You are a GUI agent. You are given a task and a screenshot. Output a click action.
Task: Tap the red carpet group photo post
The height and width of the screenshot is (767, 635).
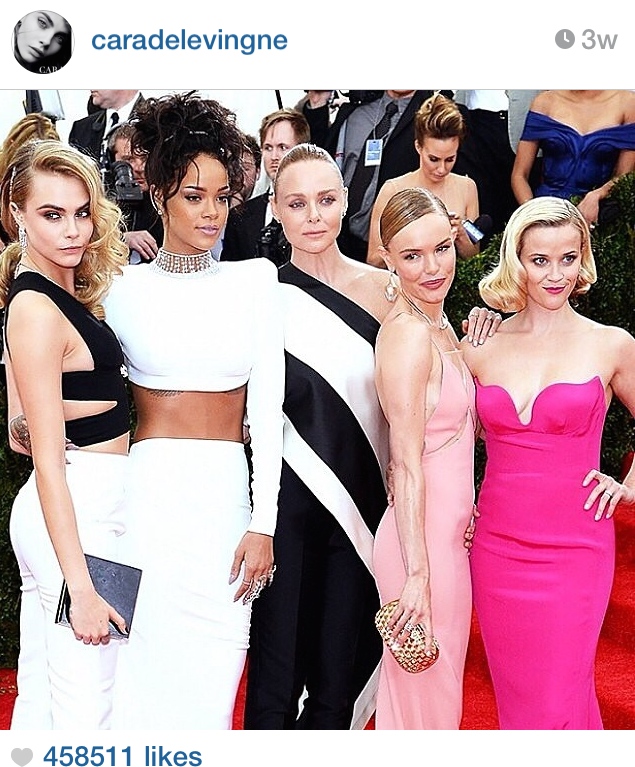click(317, 409)
